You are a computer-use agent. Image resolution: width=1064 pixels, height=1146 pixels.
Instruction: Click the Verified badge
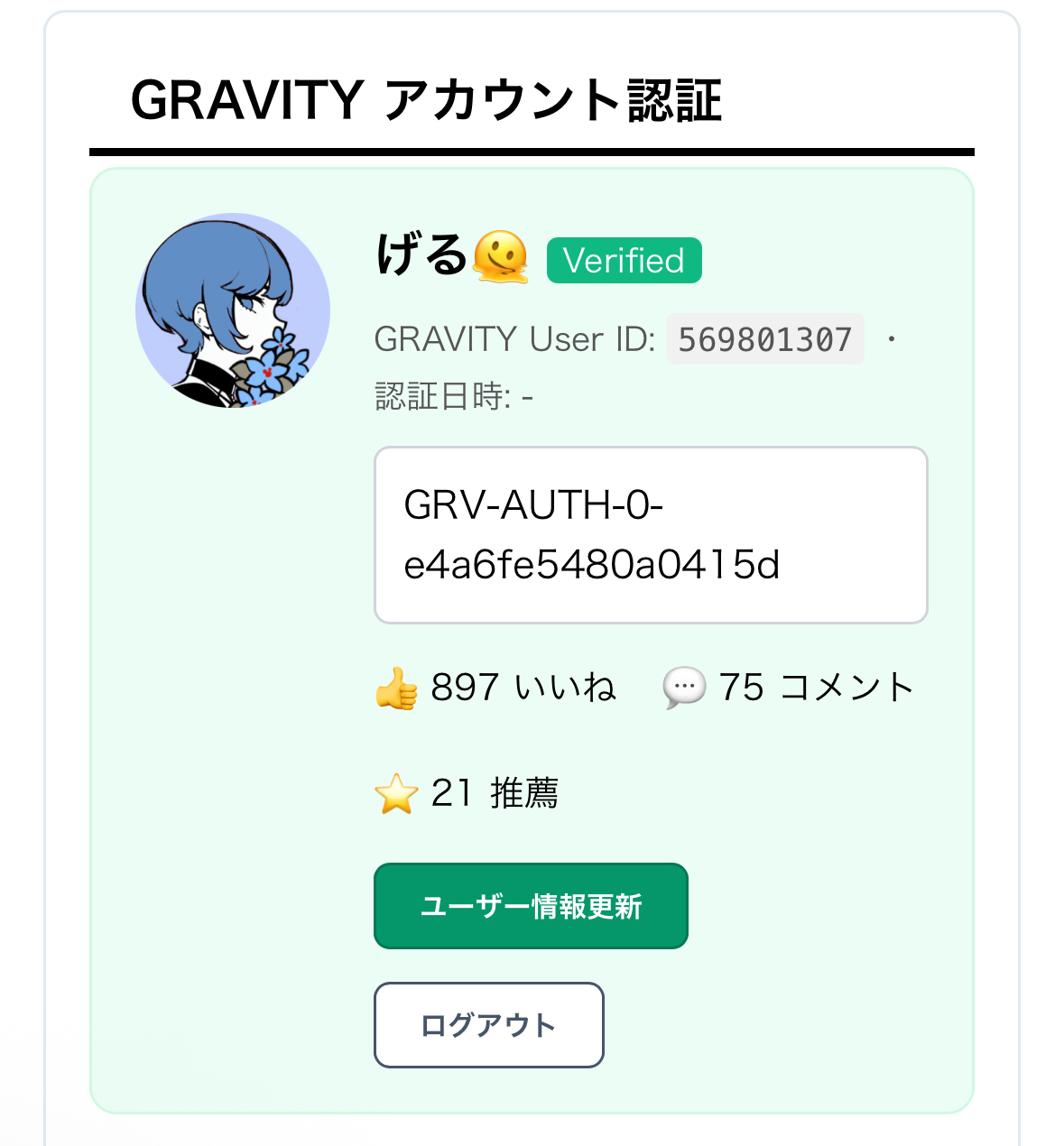[625, 261]
